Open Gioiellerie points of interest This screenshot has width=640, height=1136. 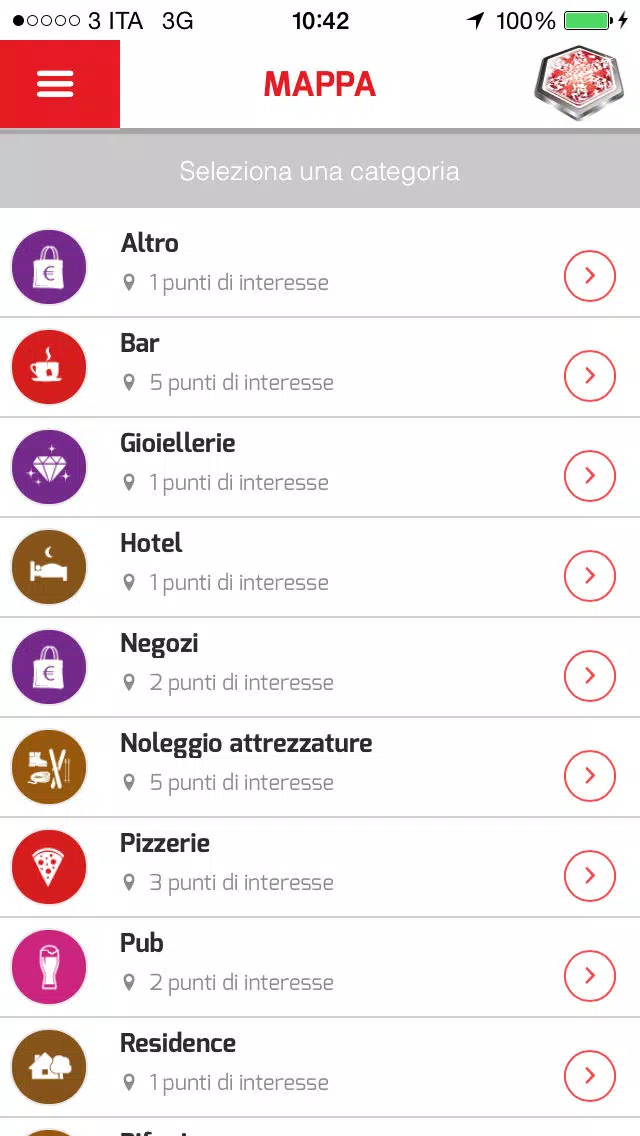(x=320, y=467)
